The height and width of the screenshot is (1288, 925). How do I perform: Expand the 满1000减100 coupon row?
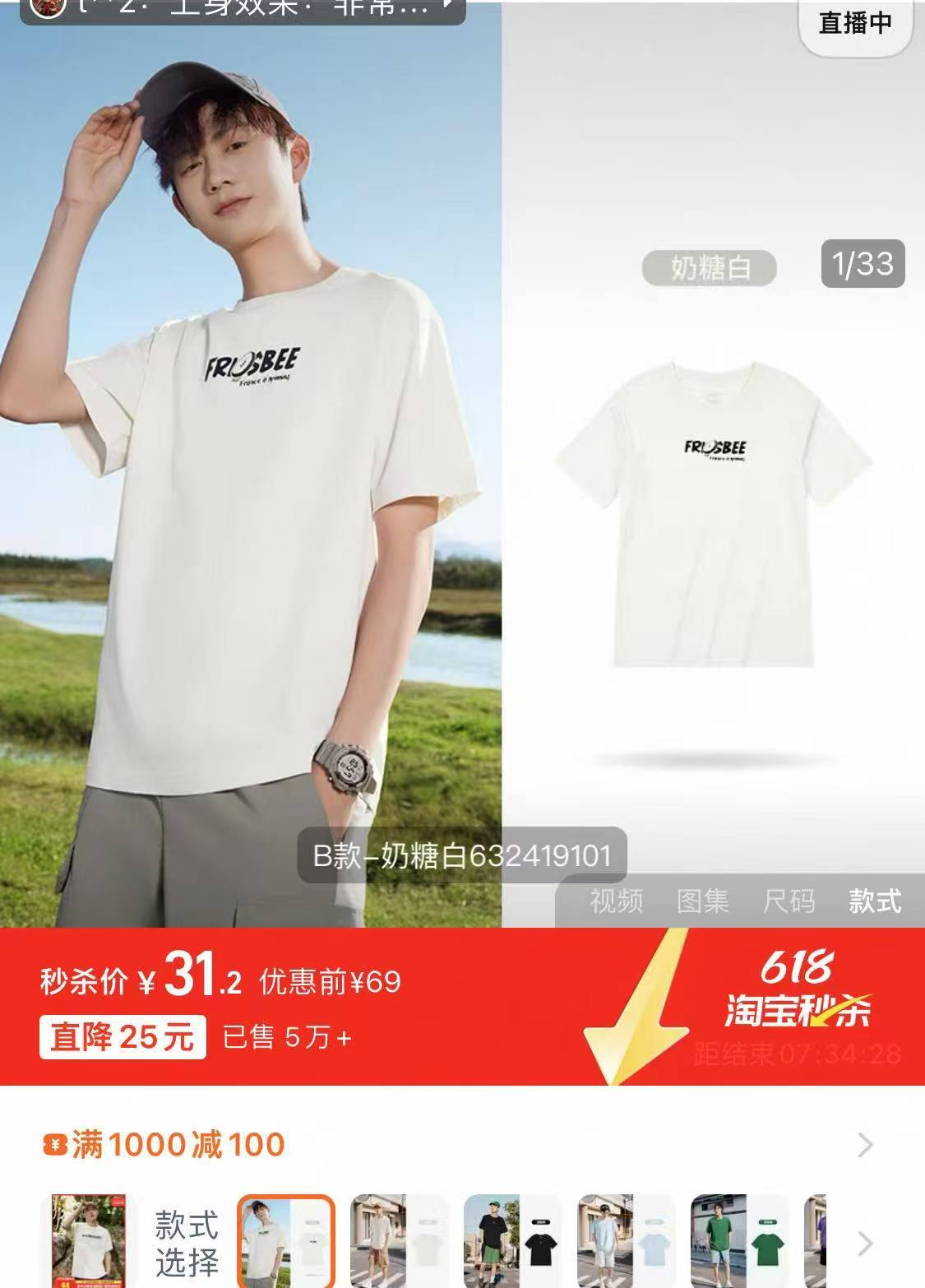tap(864, 1144)
